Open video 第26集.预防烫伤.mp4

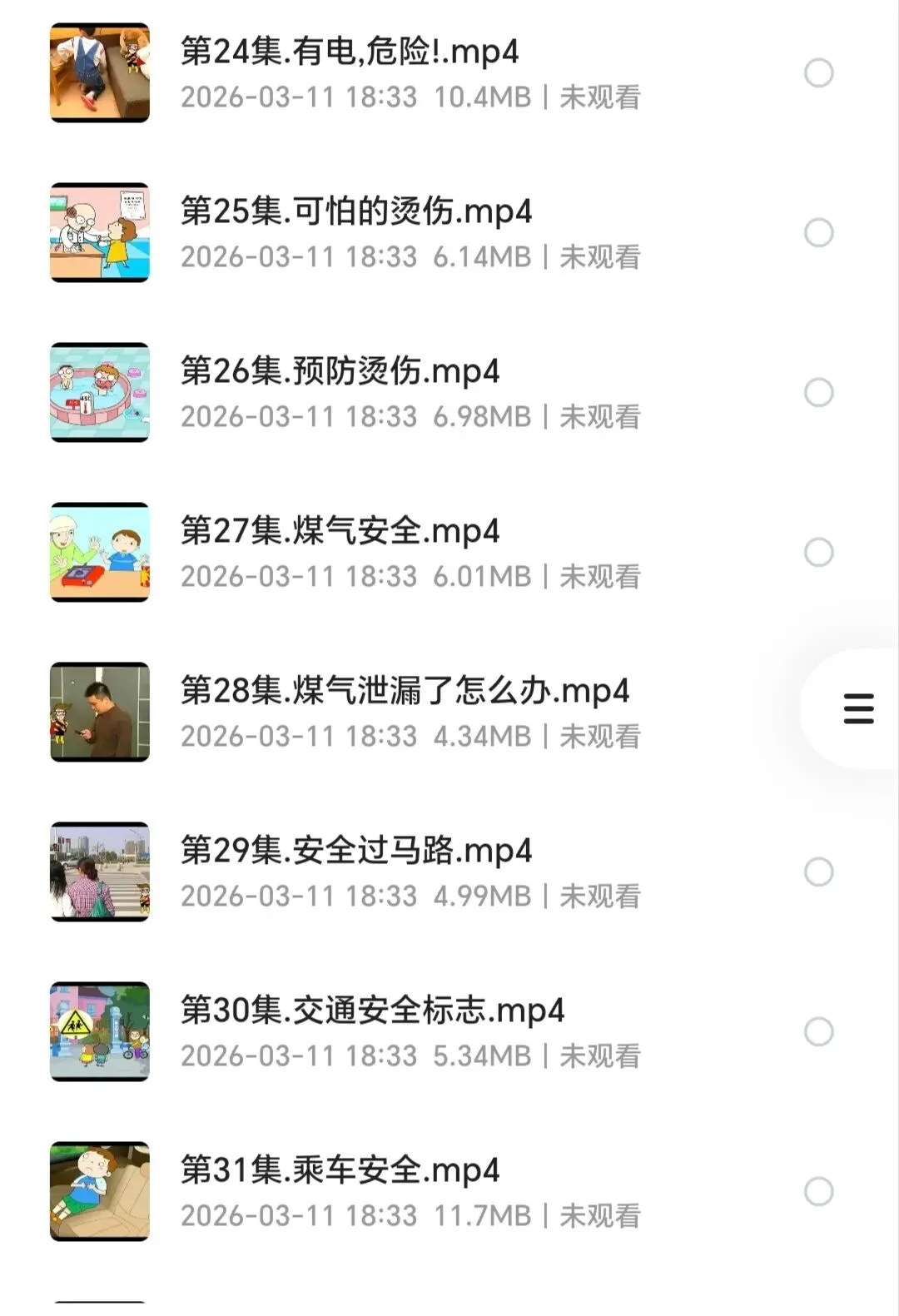(340, 372)
